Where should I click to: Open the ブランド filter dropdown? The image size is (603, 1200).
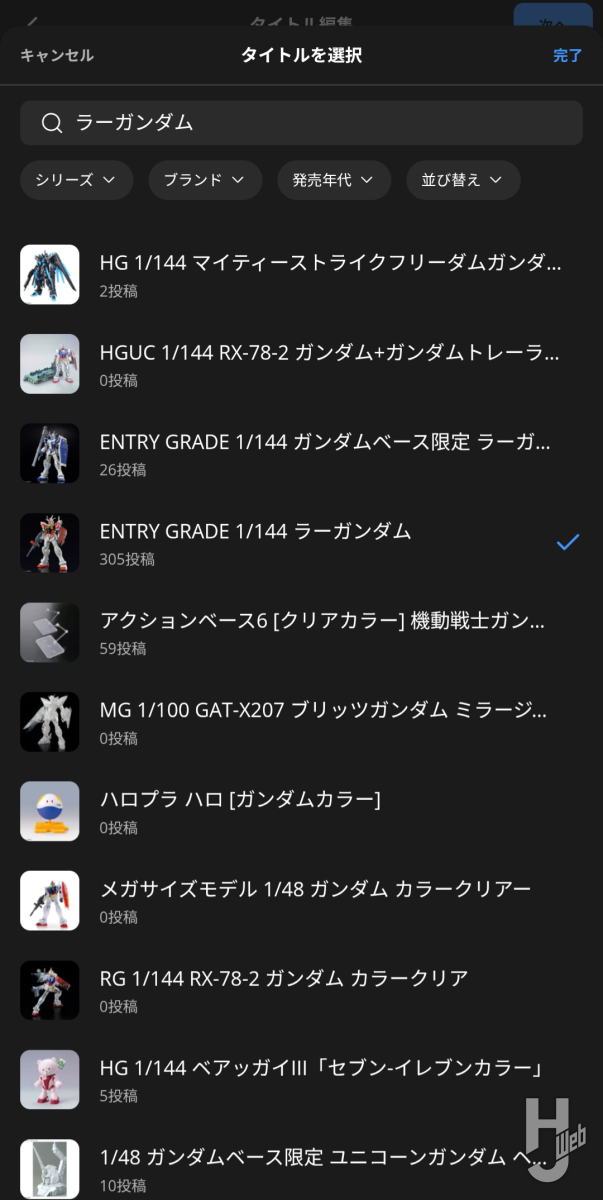pyautogui.click(x=205, y=180)
